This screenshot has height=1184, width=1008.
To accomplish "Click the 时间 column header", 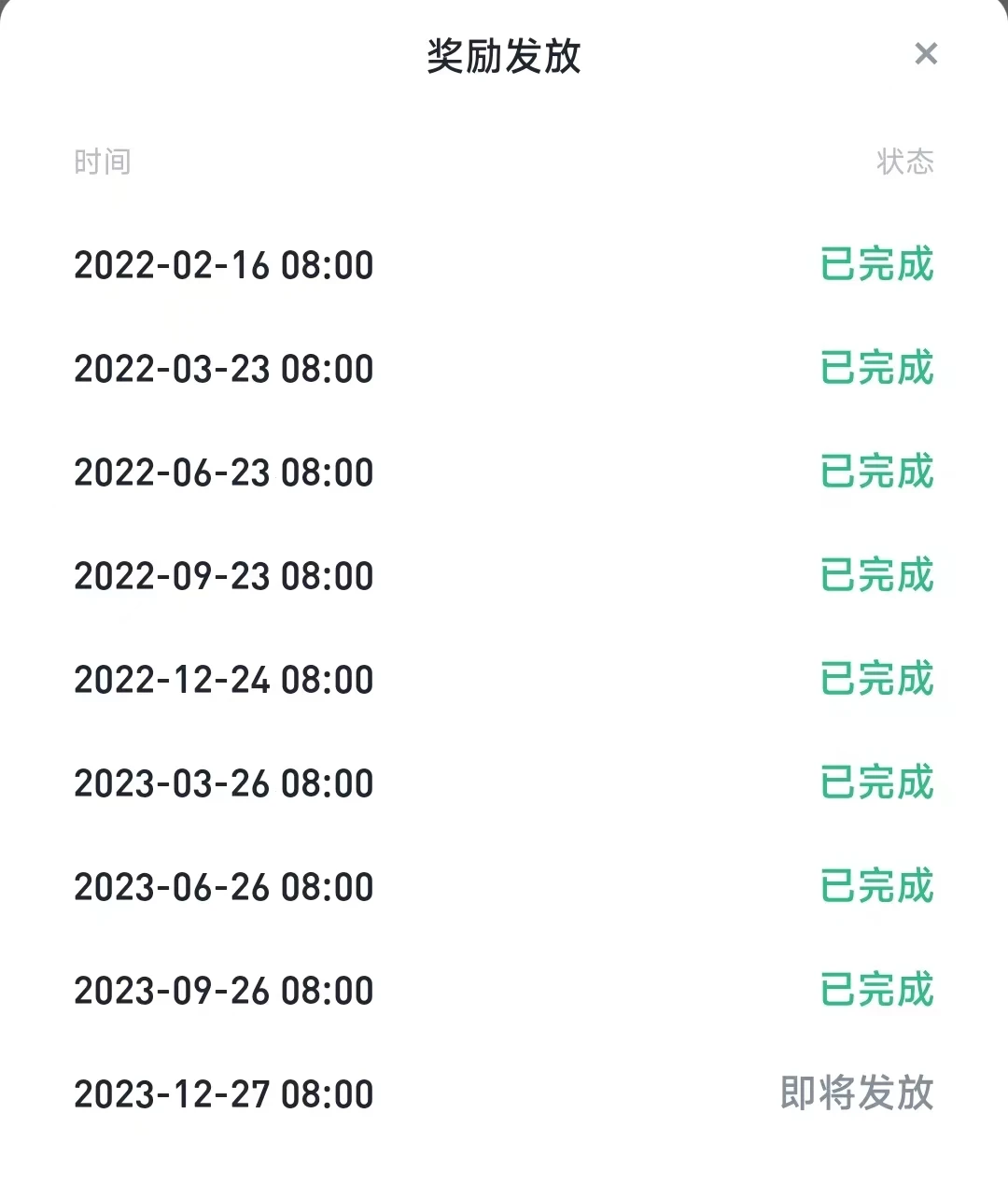I will tap(103, 161).
